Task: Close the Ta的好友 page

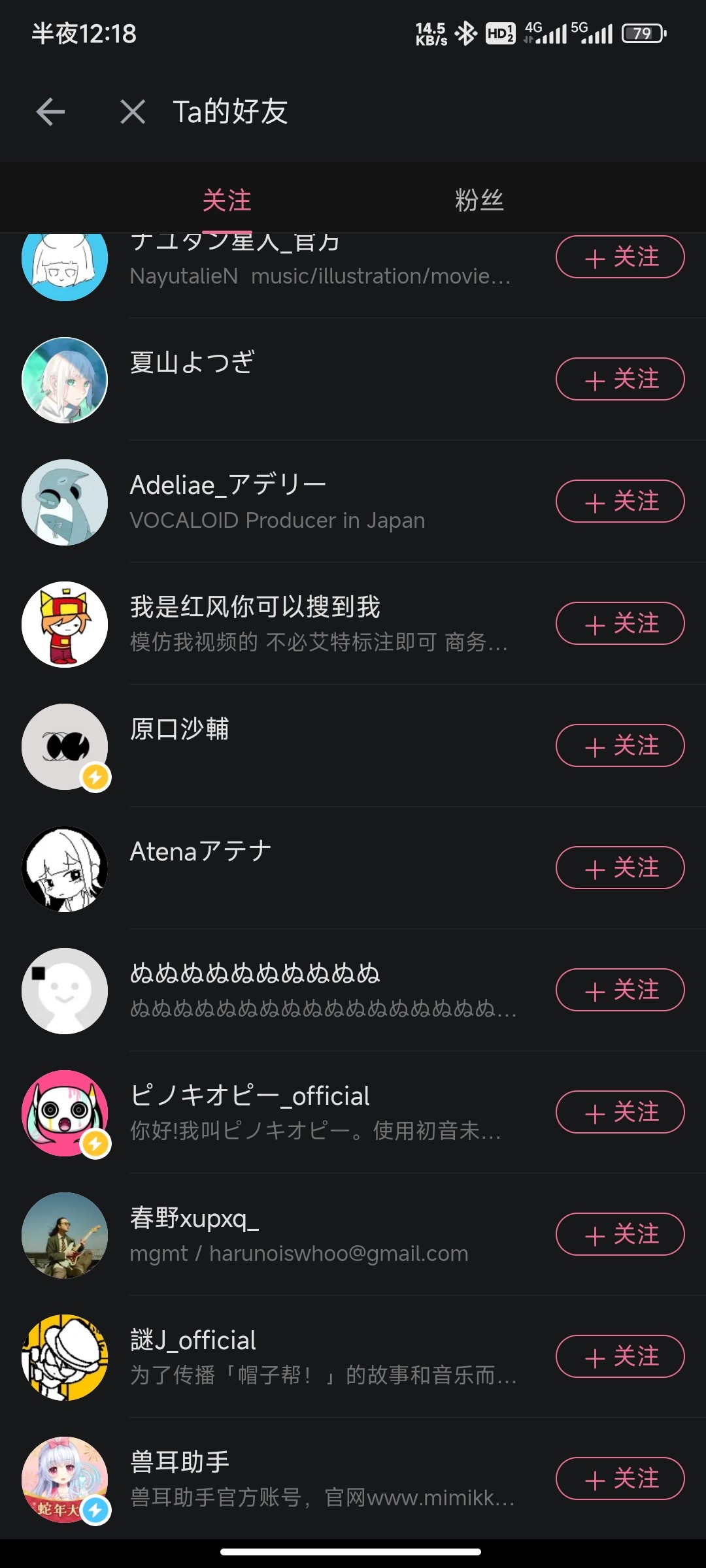Action: pos(133,112)
